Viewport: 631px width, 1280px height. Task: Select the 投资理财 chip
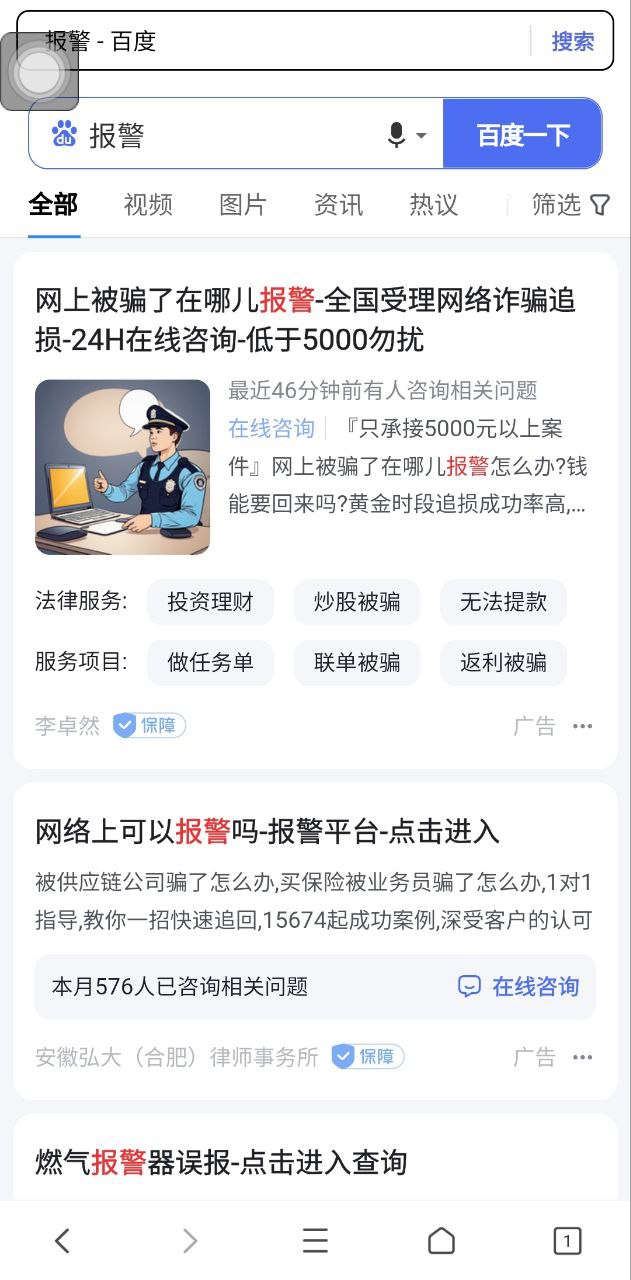210,602
